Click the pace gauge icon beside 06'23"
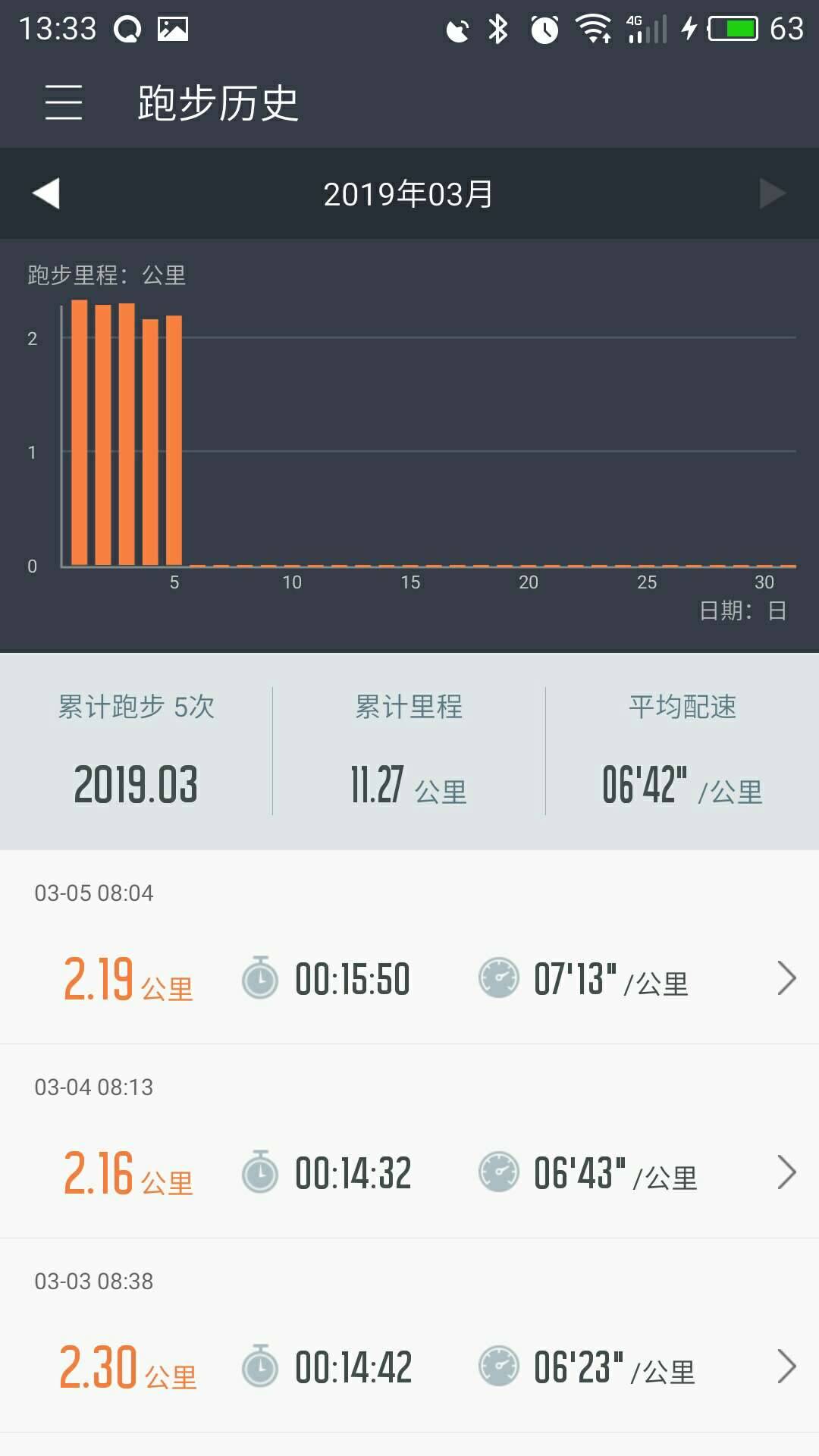The height and width of the screenshot is (1456, 819). point(498,1365)
